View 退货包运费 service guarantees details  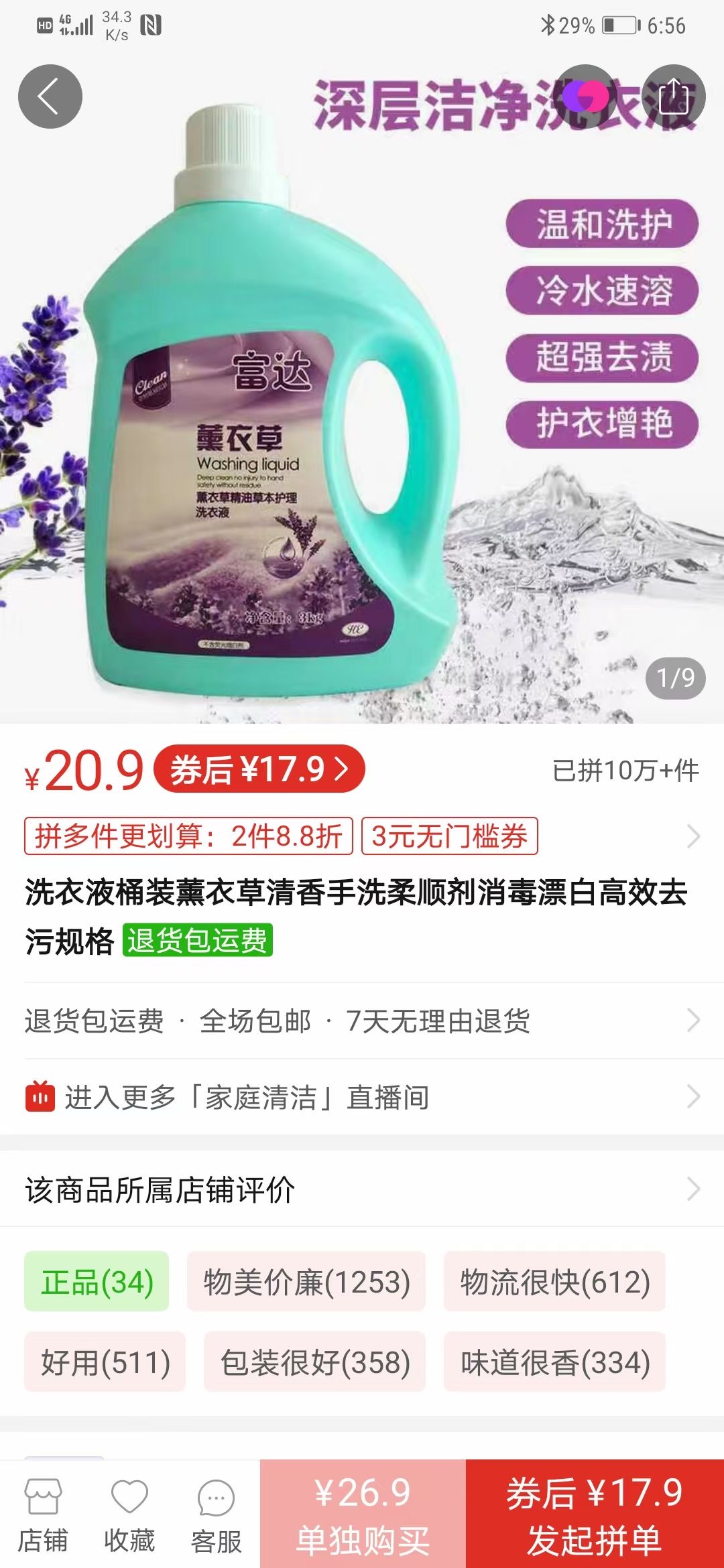point(362,1021)
